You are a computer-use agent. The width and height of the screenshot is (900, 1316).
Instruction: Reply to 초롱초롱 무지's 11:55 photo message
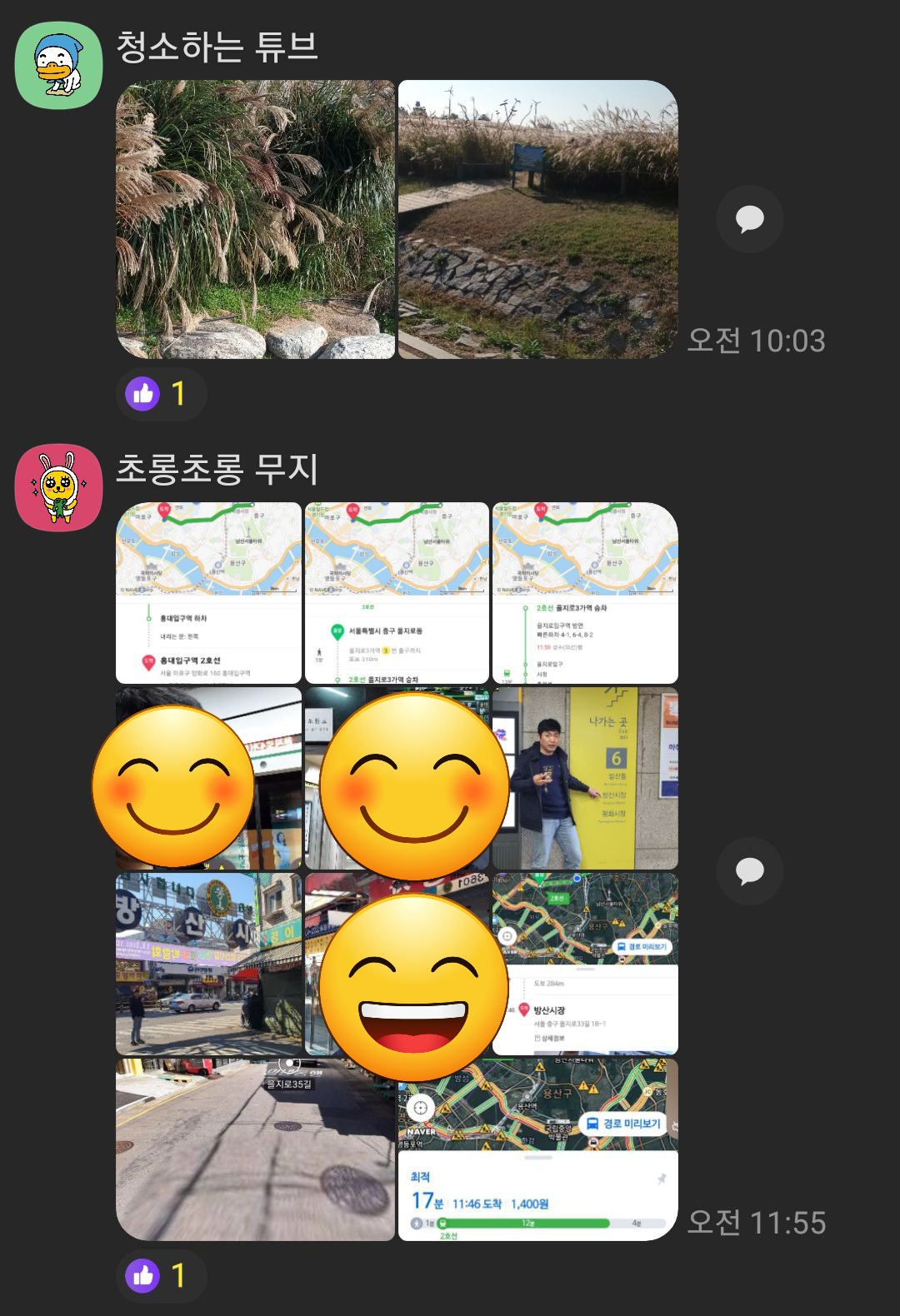749,871
